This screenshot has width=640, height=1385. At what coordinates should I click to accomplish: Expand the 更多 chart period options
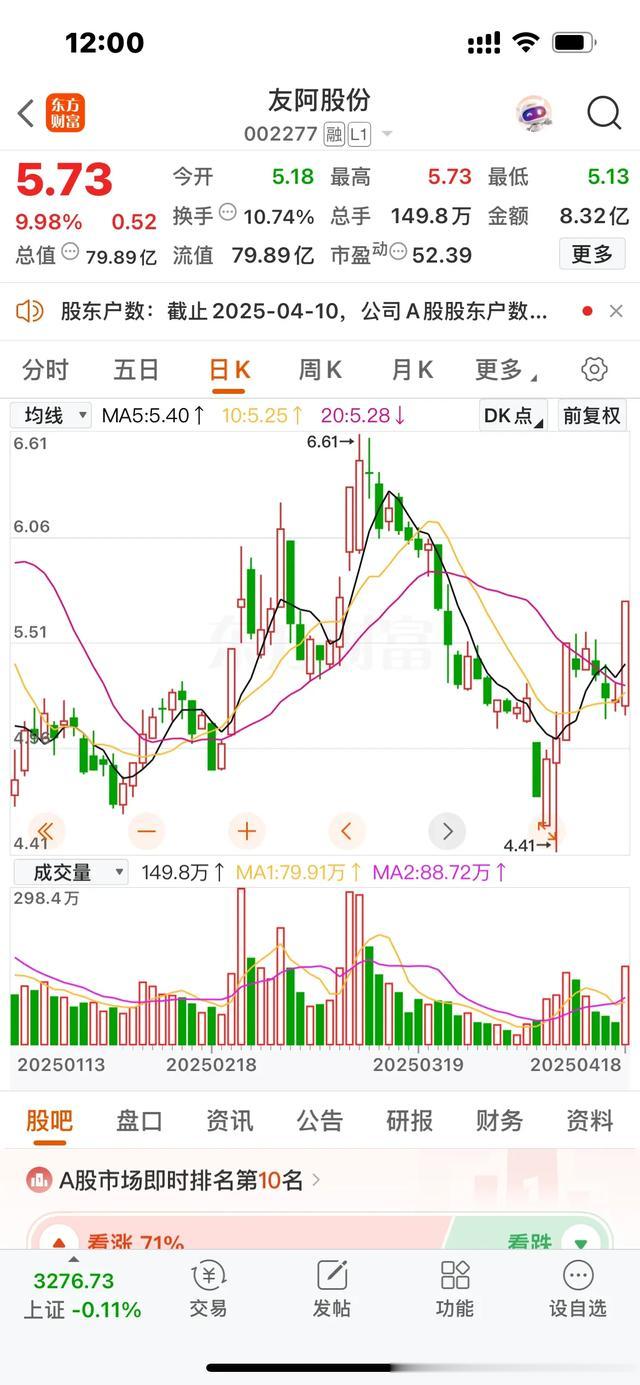[x=505, y=370]
